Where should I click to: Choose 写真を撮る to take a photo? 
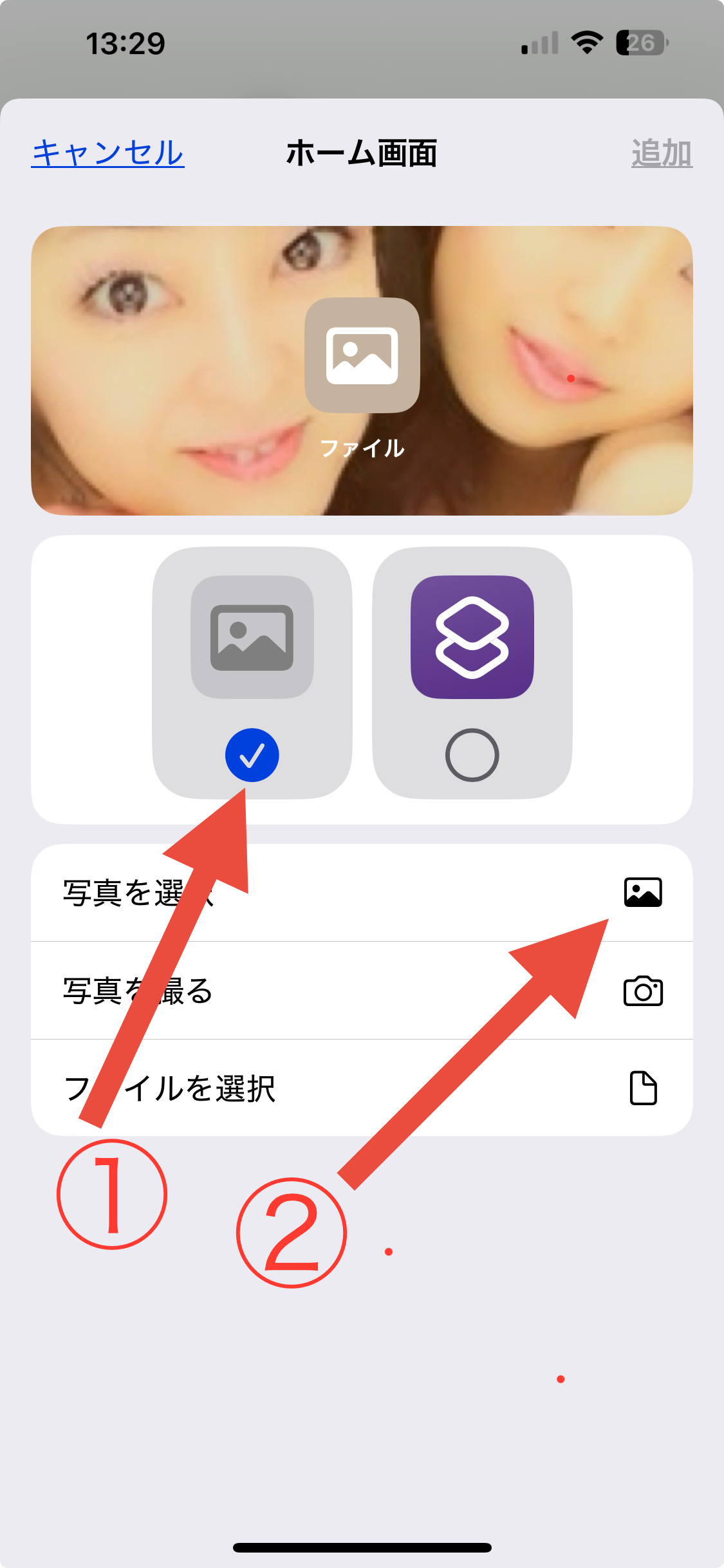click(362, 991)
